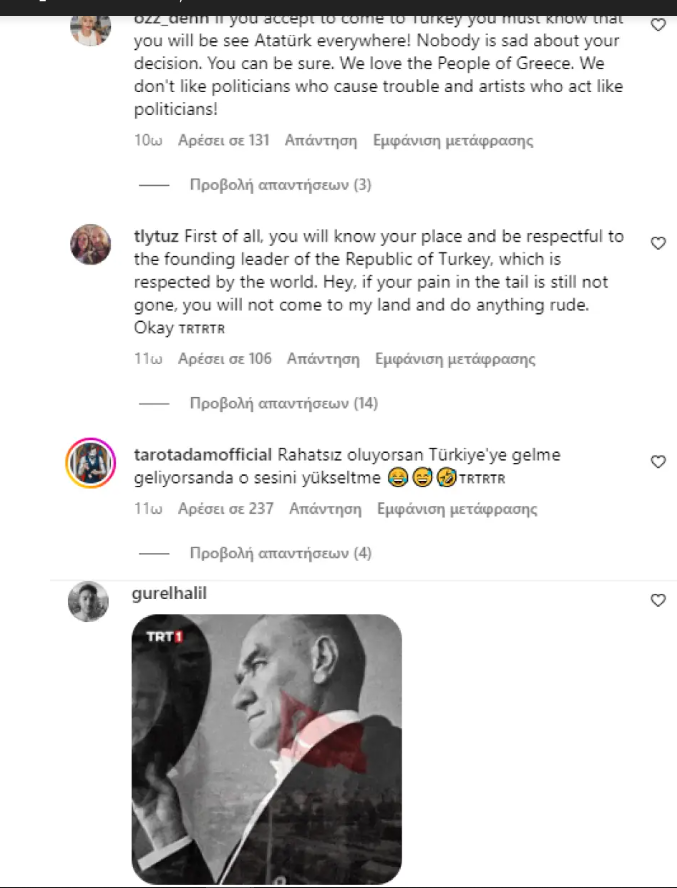Show translation of tlytuz's comment
The image size is (677, 888).
455,359
